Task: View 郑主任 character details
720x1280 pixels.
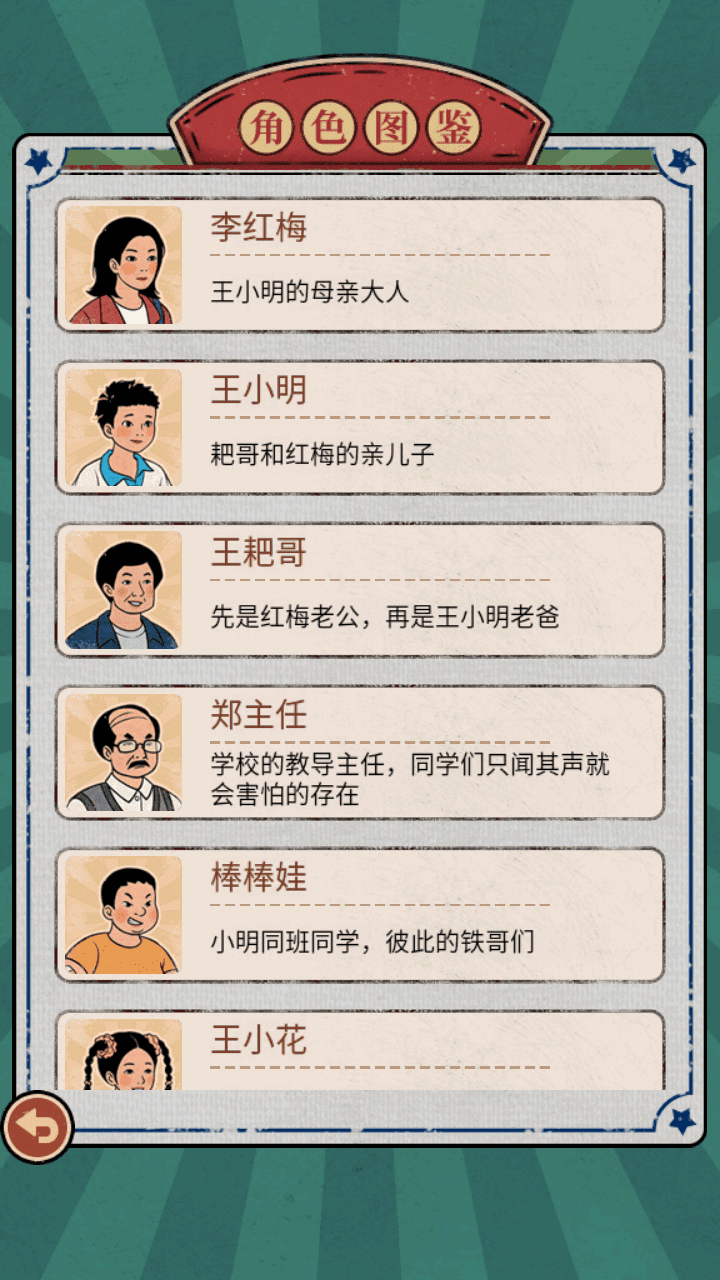Action: click(x=360, y=752)
